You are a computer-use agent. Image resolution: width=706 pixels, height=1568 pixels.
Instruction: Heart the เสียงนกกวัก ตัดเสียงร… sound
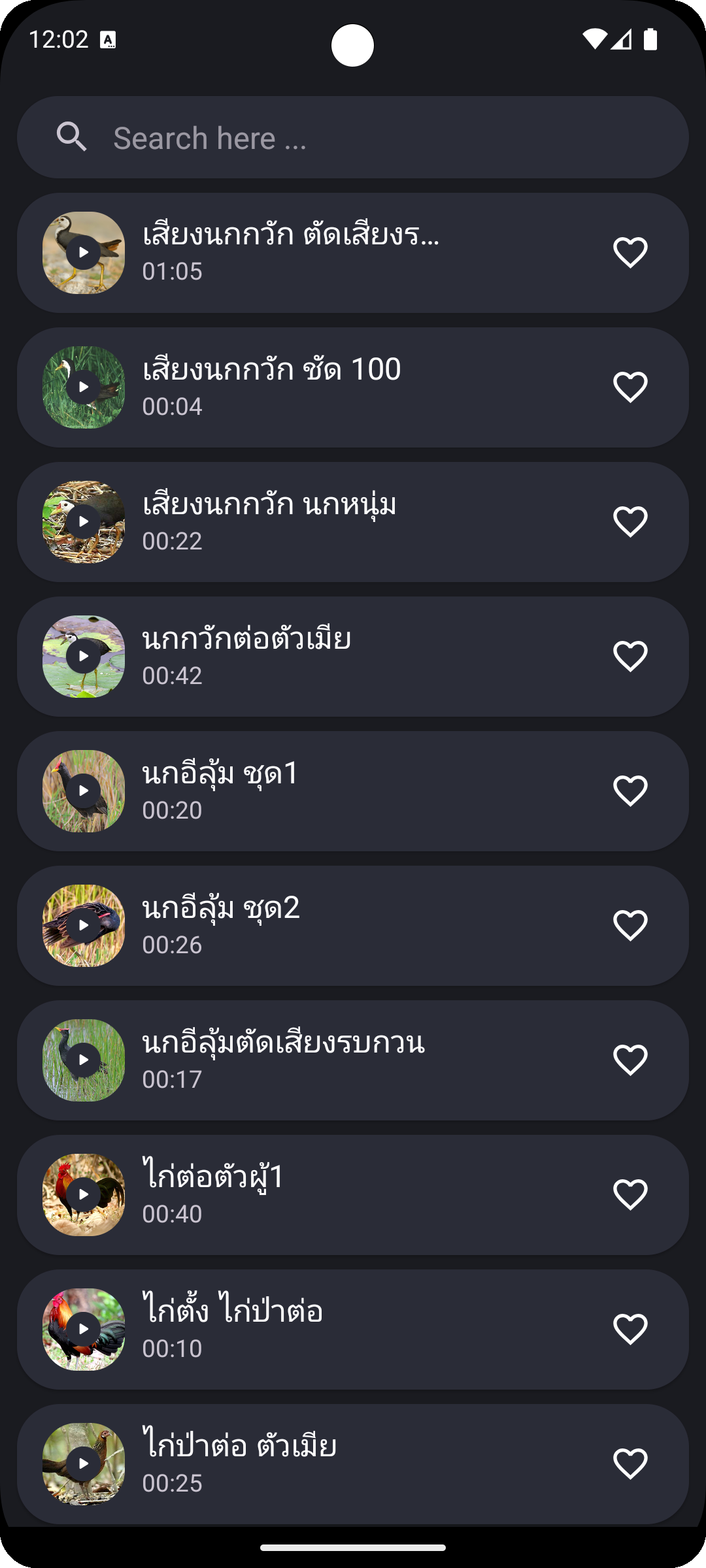click(x=630, y=253)
